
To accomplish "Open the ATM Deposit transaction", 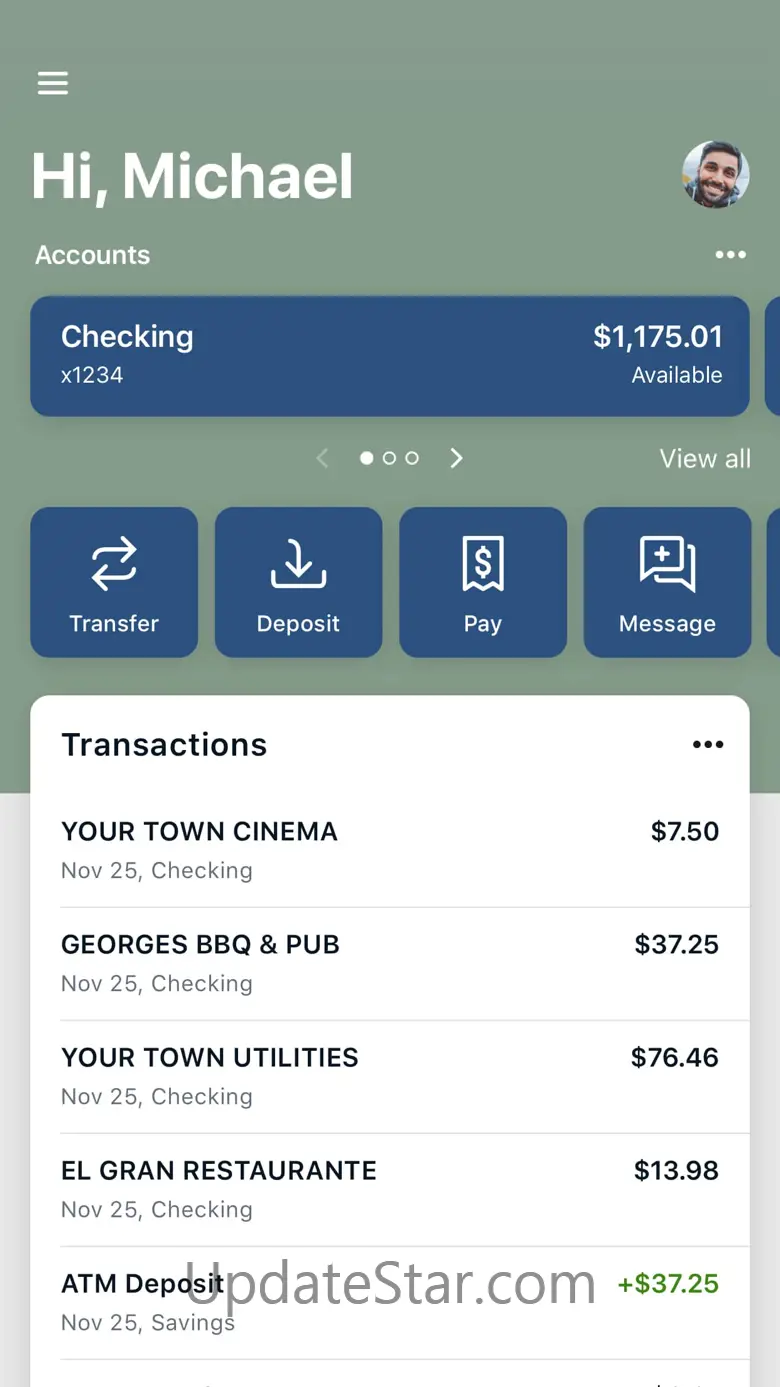I will [x=390, y=1303].
